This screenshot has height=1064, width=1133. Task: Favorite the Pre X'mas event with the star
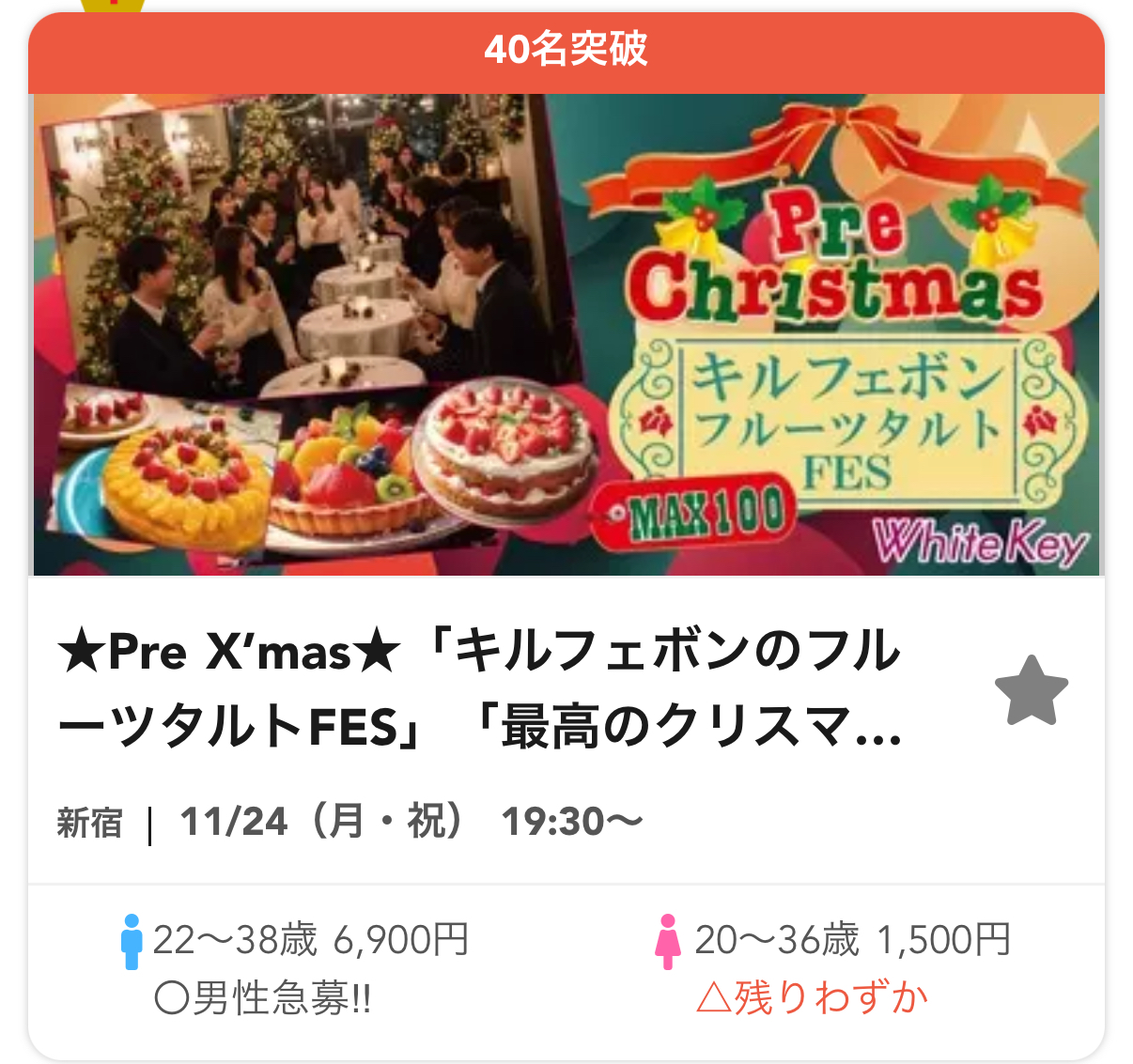click(x=1031, y=690)
